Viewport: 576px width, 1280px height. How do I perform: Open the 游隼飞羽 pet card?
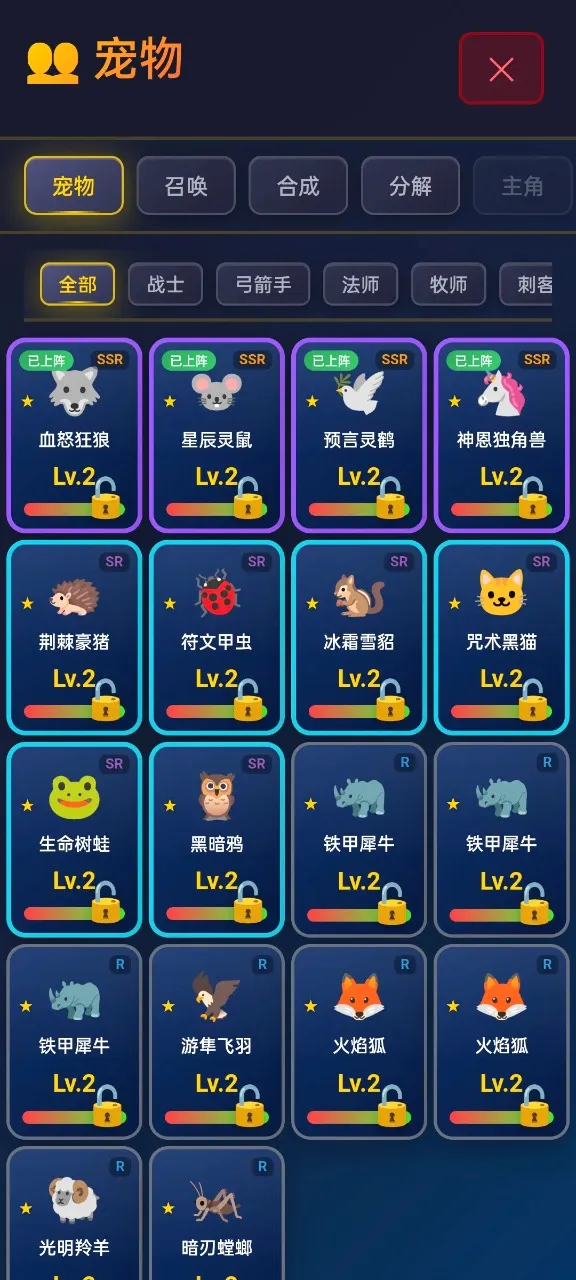(217, 1041)
